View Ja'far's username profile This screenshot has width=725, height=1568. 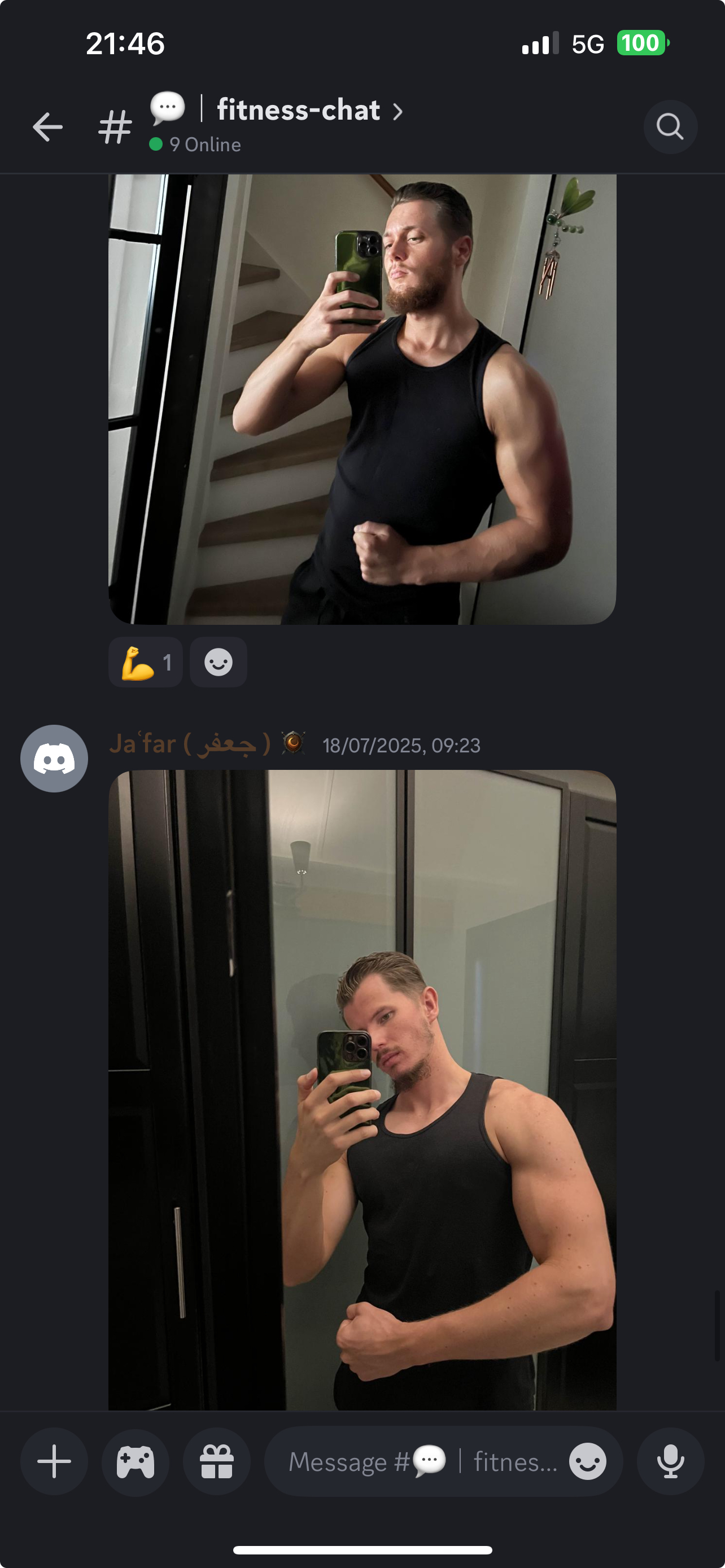pos(190,744)
